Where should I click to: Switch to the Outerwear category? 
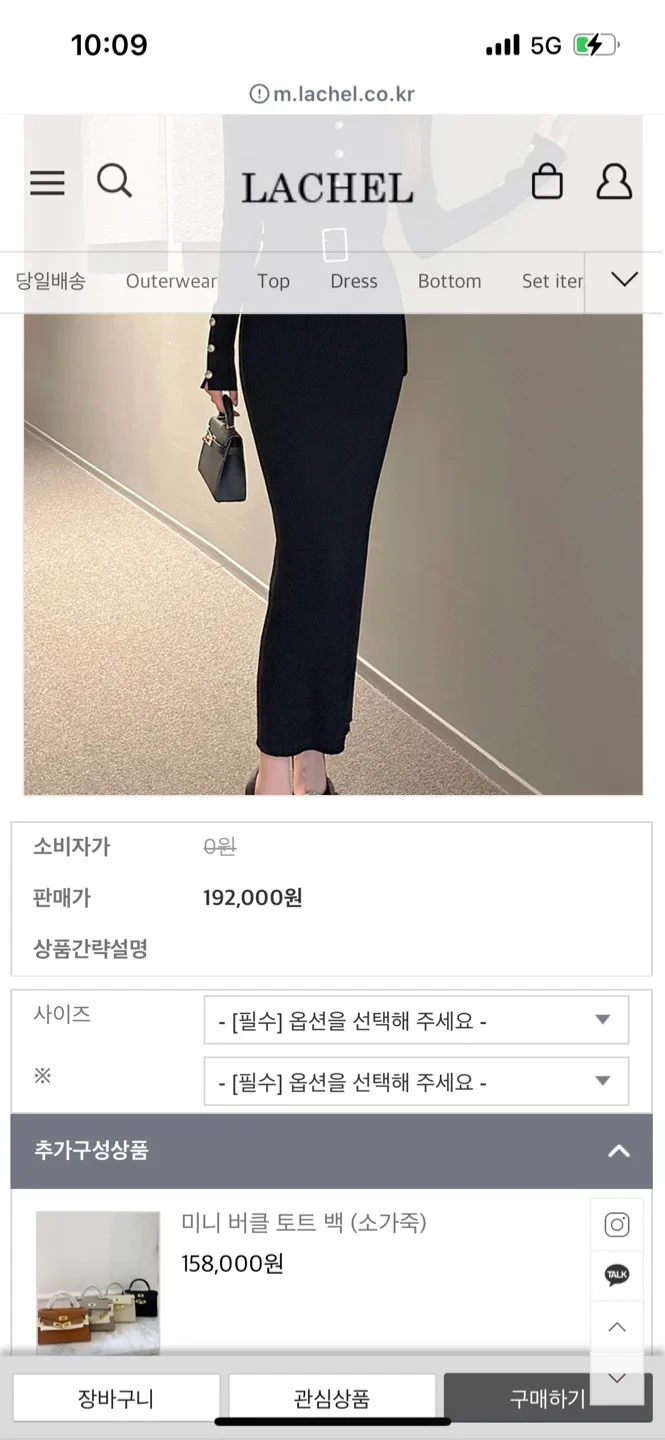coord(171,281)
